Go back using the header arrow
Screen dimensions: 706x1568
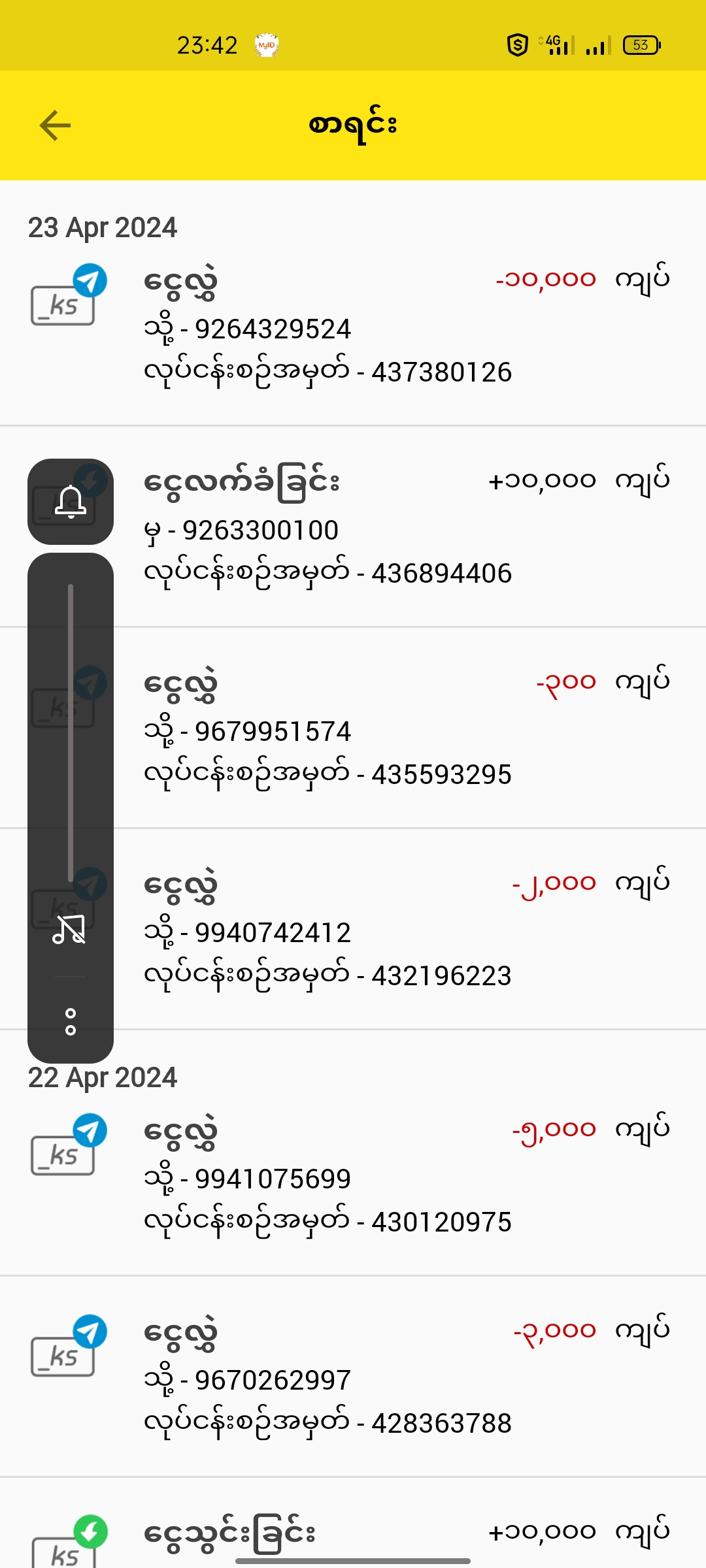[x=55, y=125]
